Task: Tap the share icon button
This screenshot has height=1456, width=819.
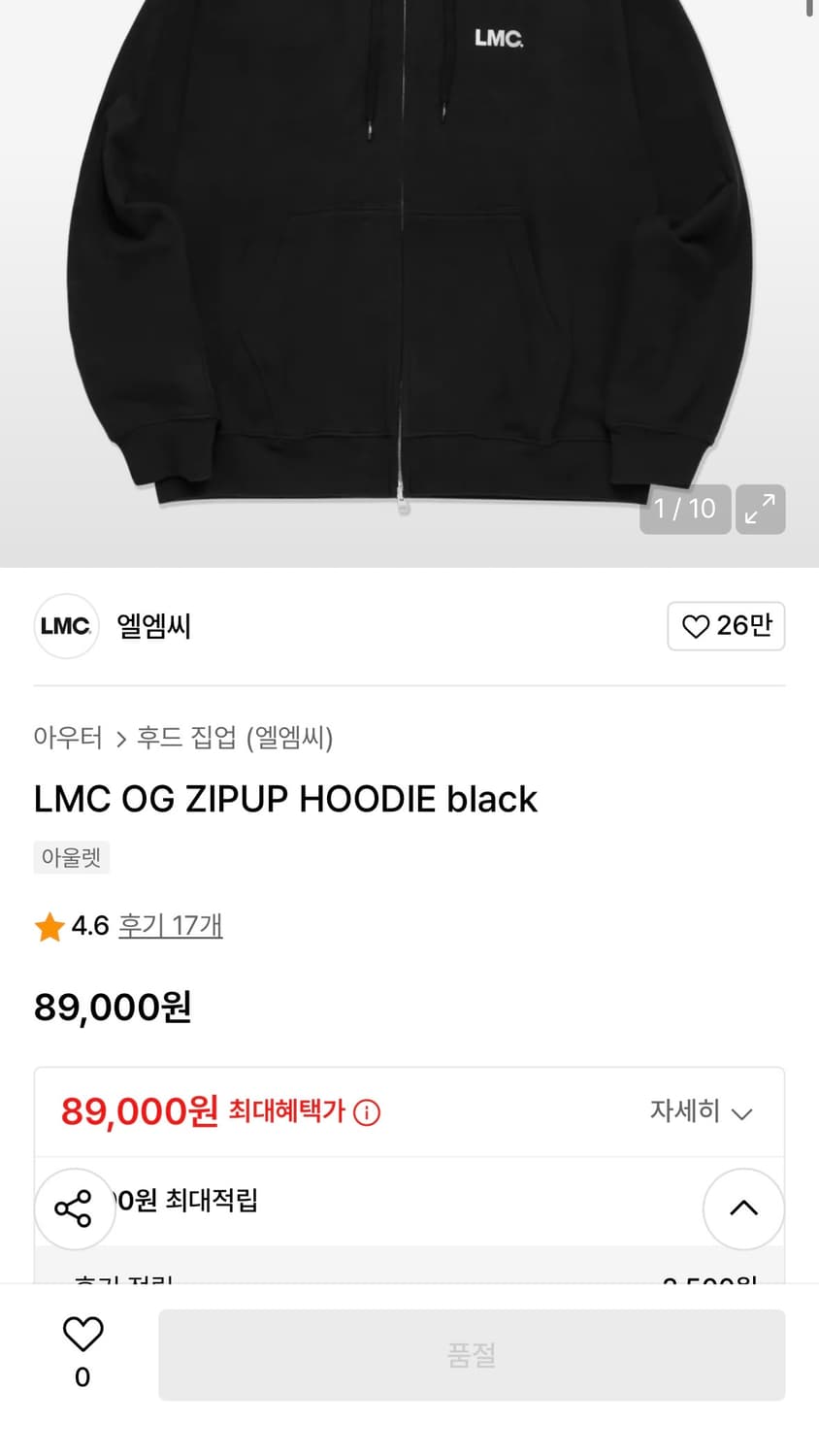Action: point(75,1208)
